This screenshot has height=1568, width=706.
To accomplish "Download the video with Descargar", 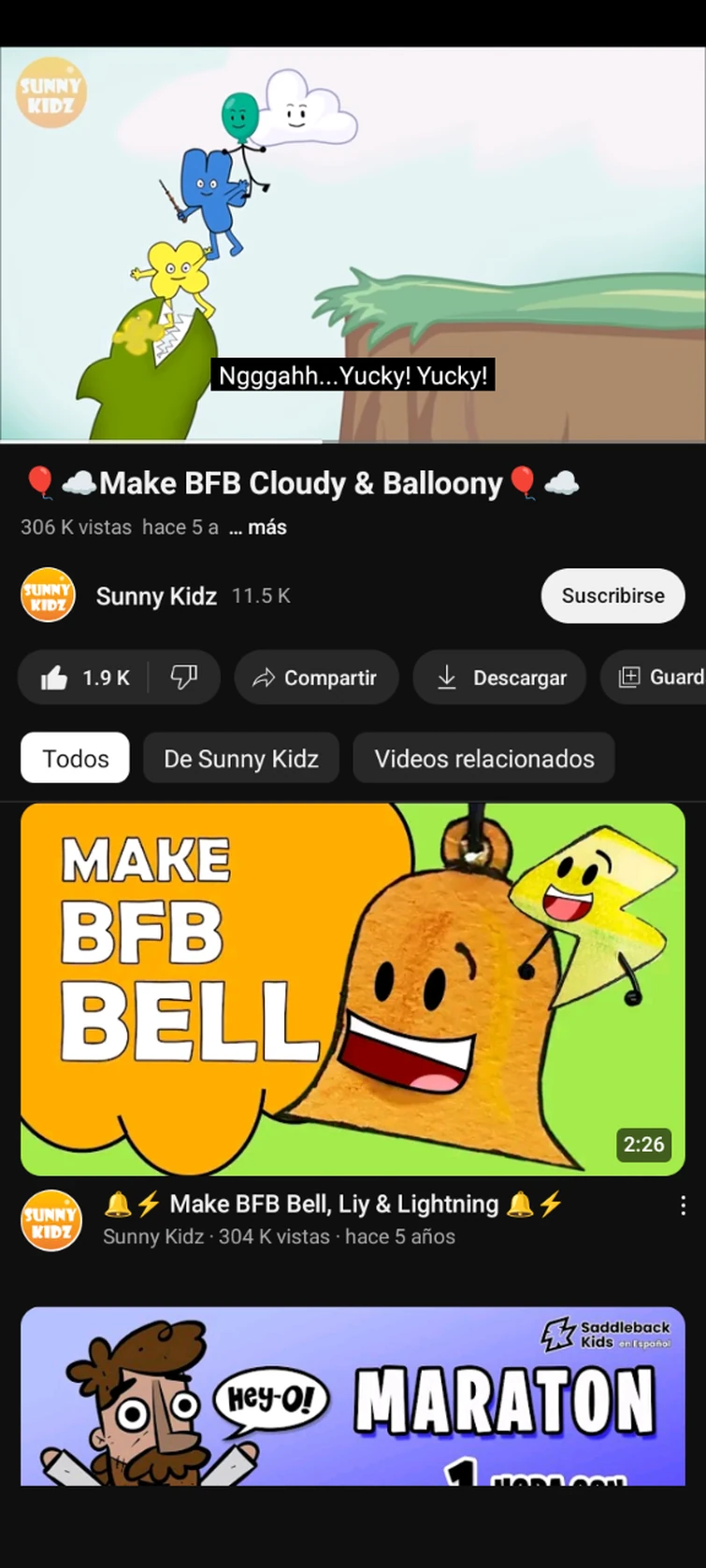I will point(500,677).
